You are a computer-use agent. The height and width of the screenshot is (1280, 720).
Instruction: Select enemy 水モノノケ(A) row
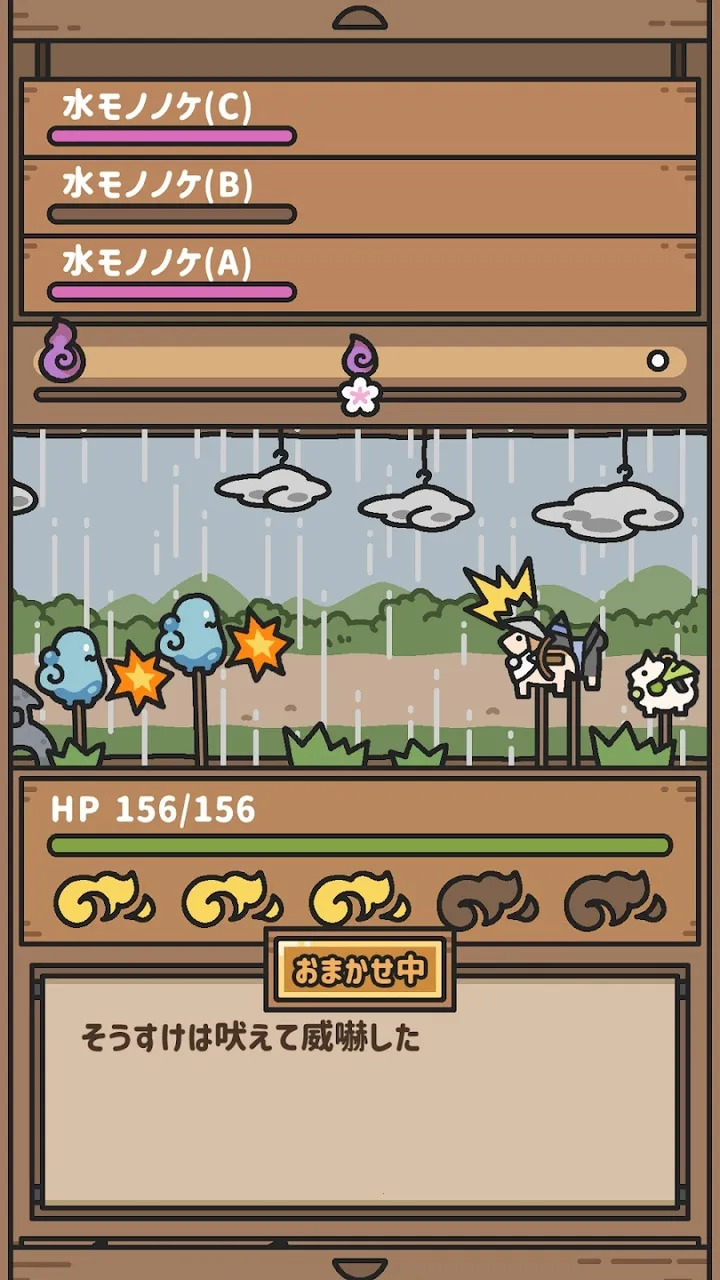[x=359, y=275]
